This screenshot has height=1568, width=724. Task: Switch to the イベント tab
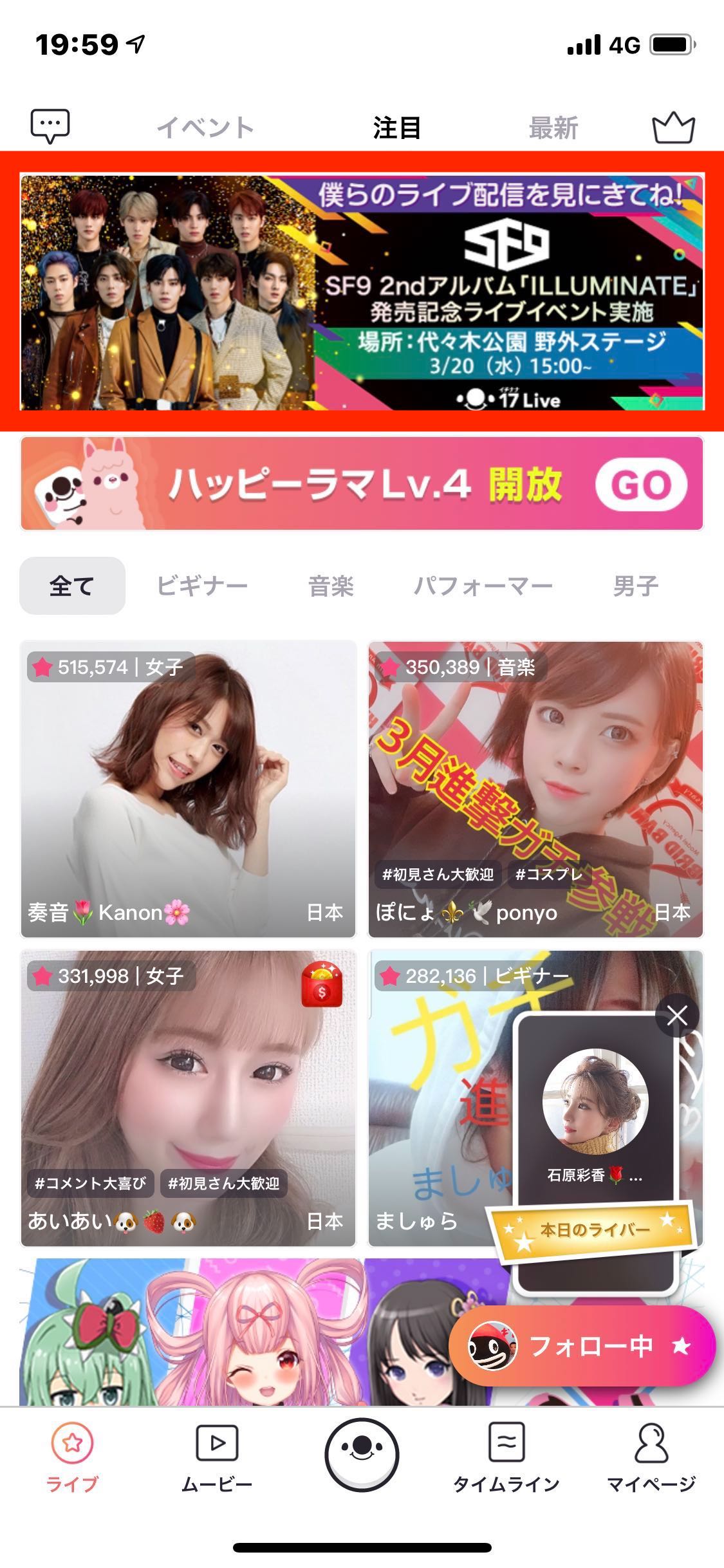205,127
